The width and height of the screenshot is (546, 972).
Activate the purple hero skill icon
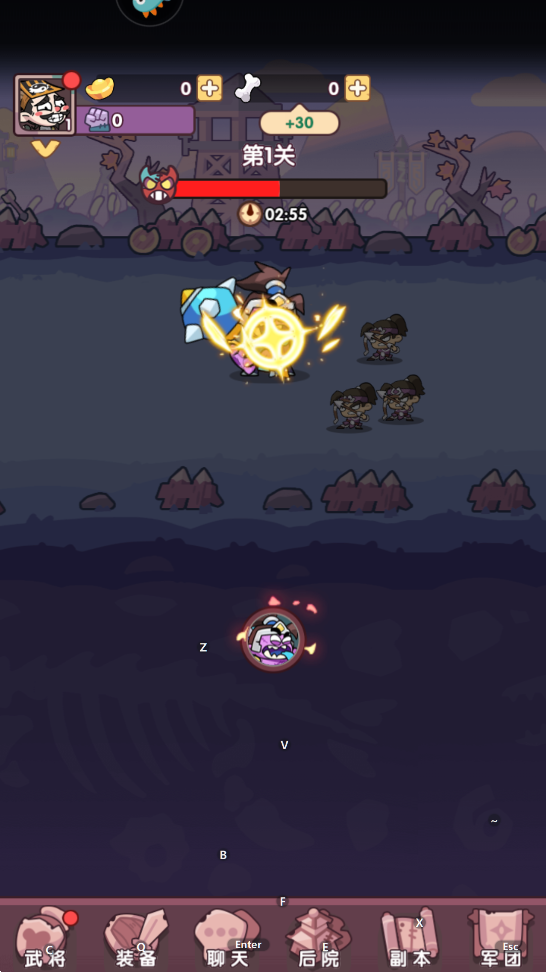273,639
